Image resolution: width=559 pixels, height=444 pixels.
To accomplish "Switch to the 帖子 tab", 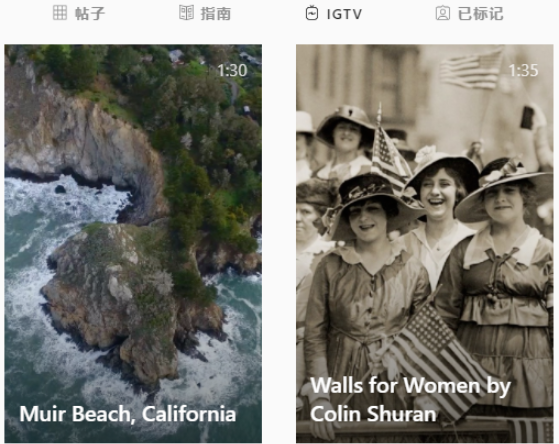I will (79, 14).
